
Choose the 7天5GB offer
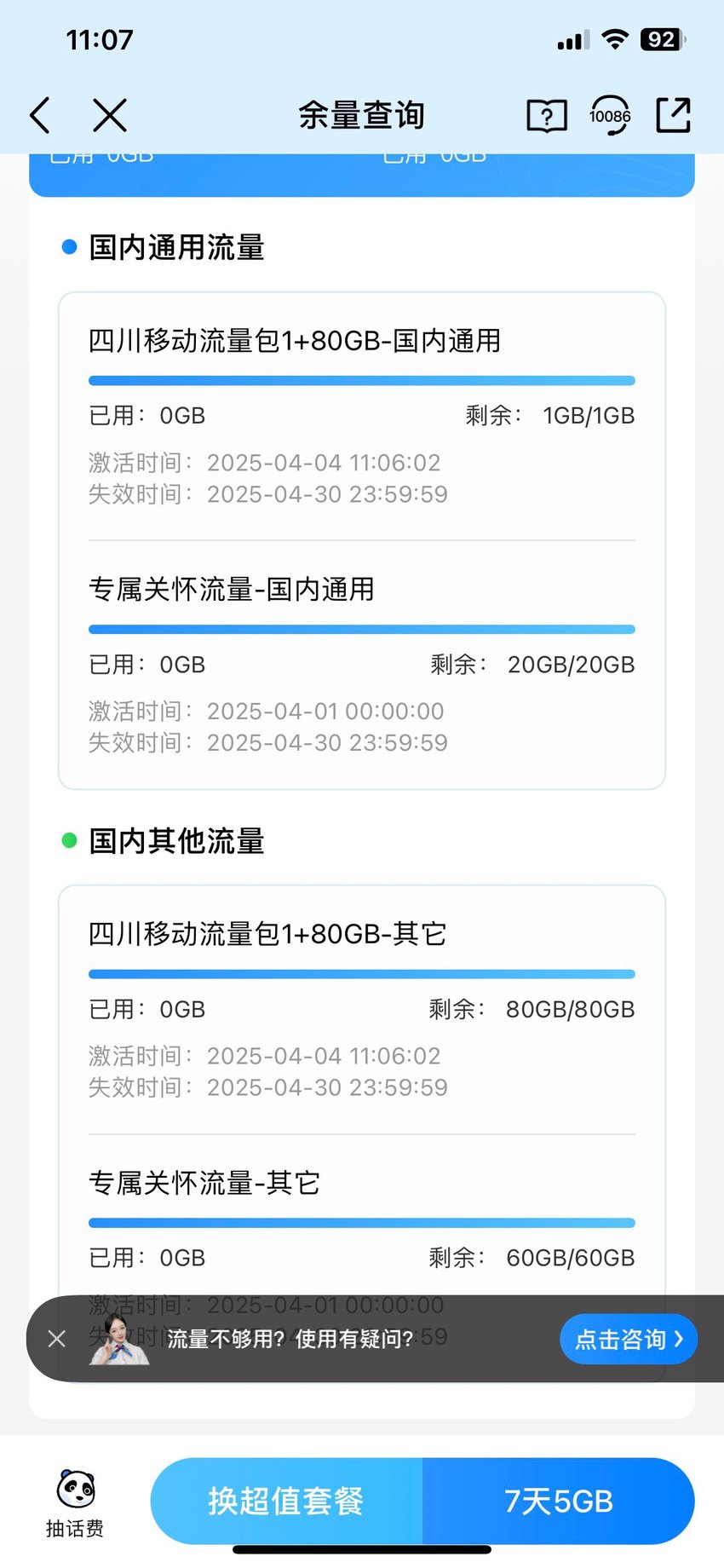[559, 1501]
